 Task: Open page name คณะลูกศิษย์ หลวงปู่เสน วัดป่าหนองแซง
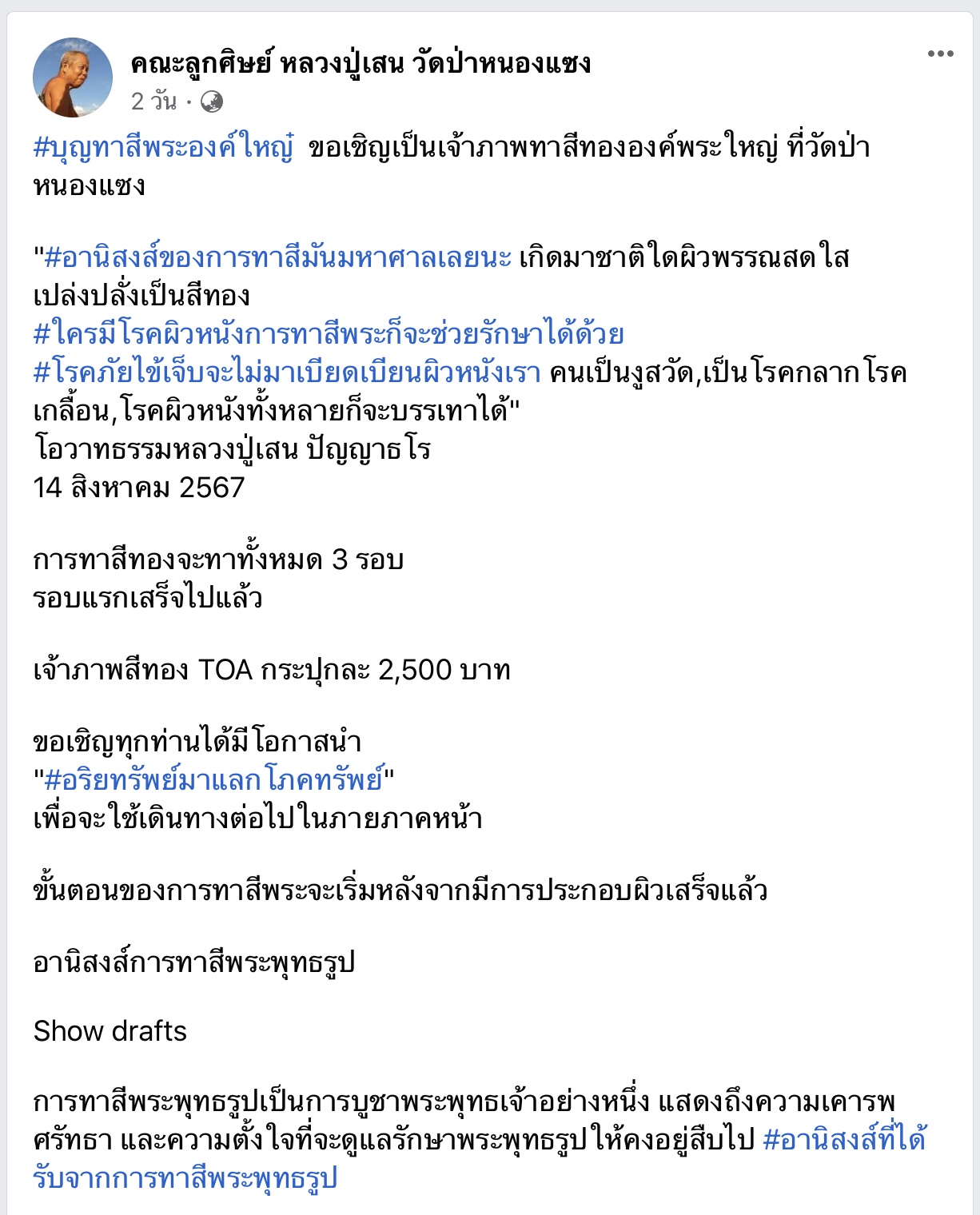361,63
